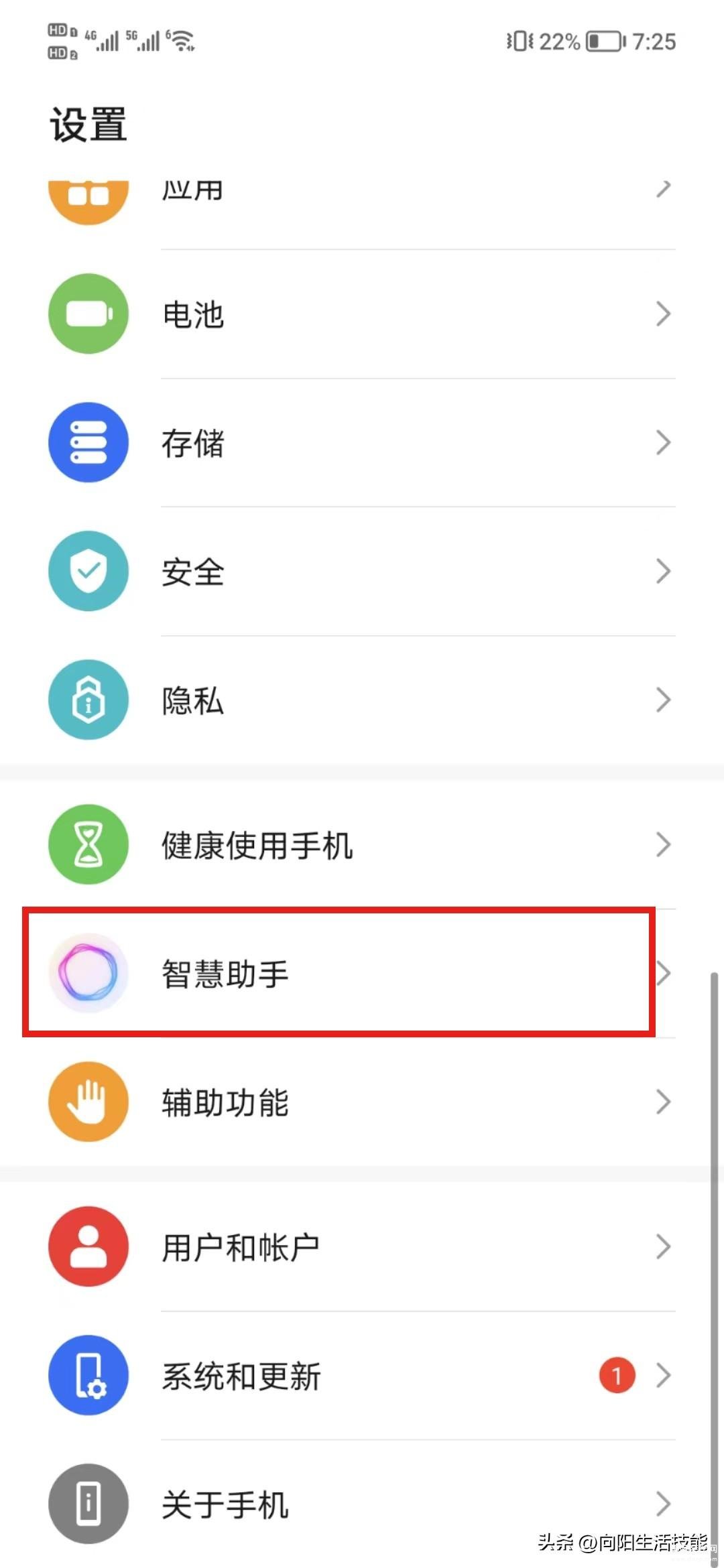724x1568 pixels.
Task: Tap the 智慧助手 smart assistant row
Action: (362, 973)
